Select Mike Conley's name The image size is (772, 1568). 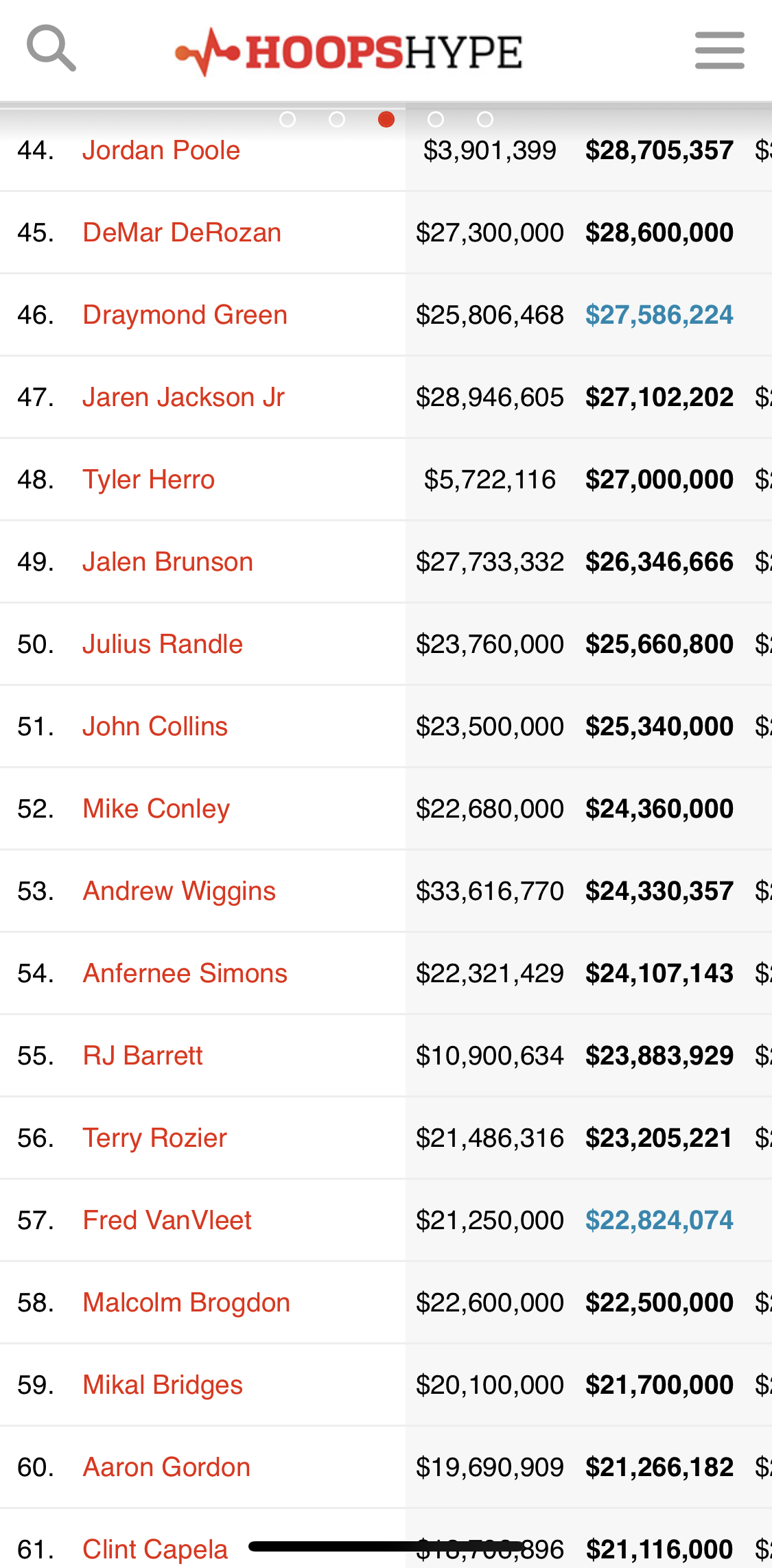point(156,809)
